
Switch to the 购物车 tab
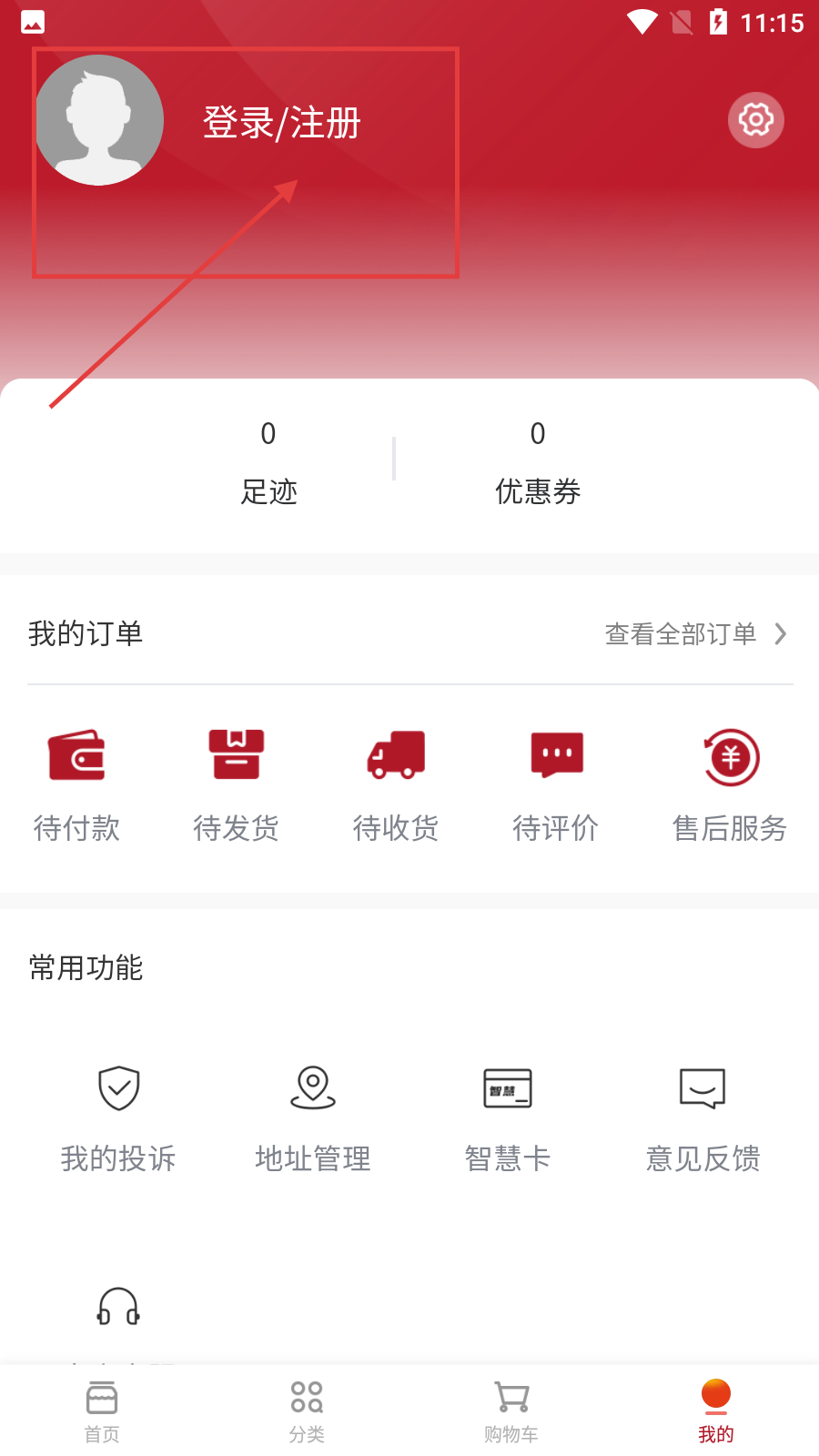click(511, 1411)
